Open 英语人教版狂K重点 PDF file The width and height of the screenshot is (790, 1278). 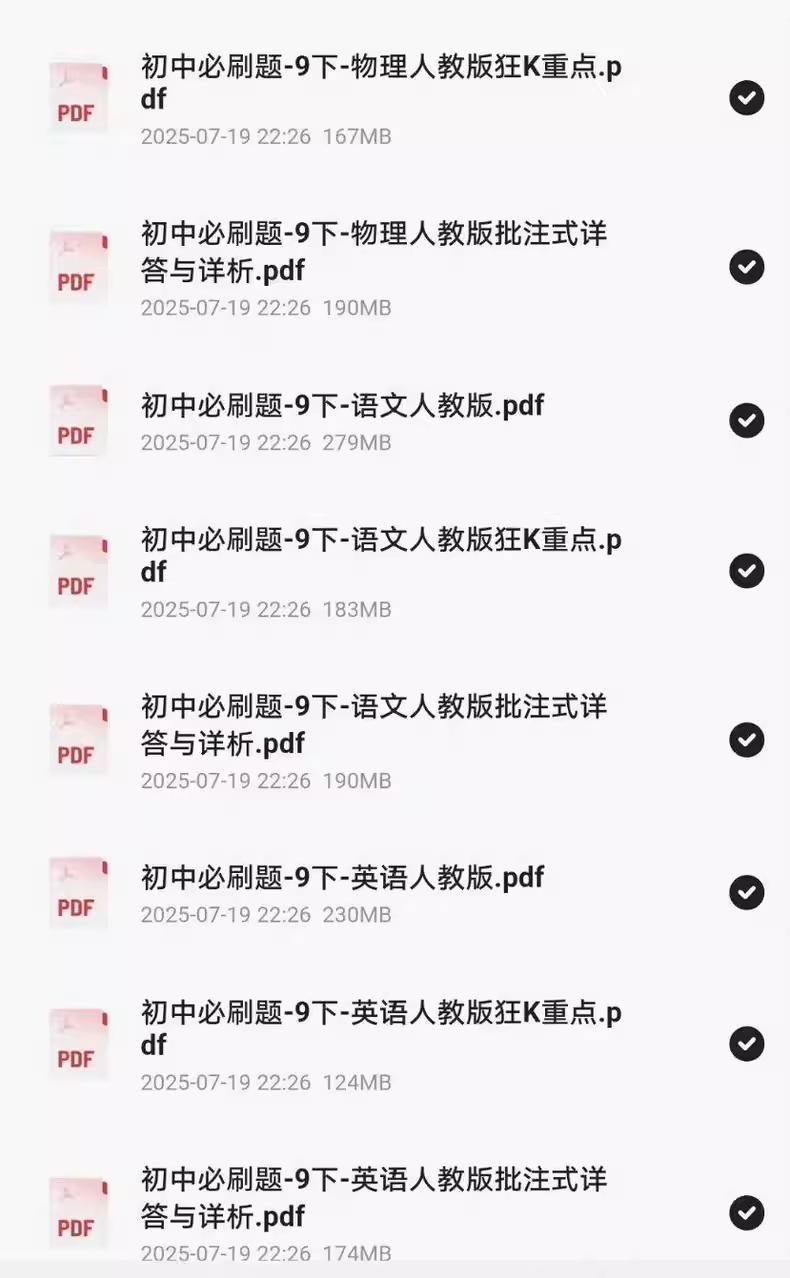(380, 1029)
